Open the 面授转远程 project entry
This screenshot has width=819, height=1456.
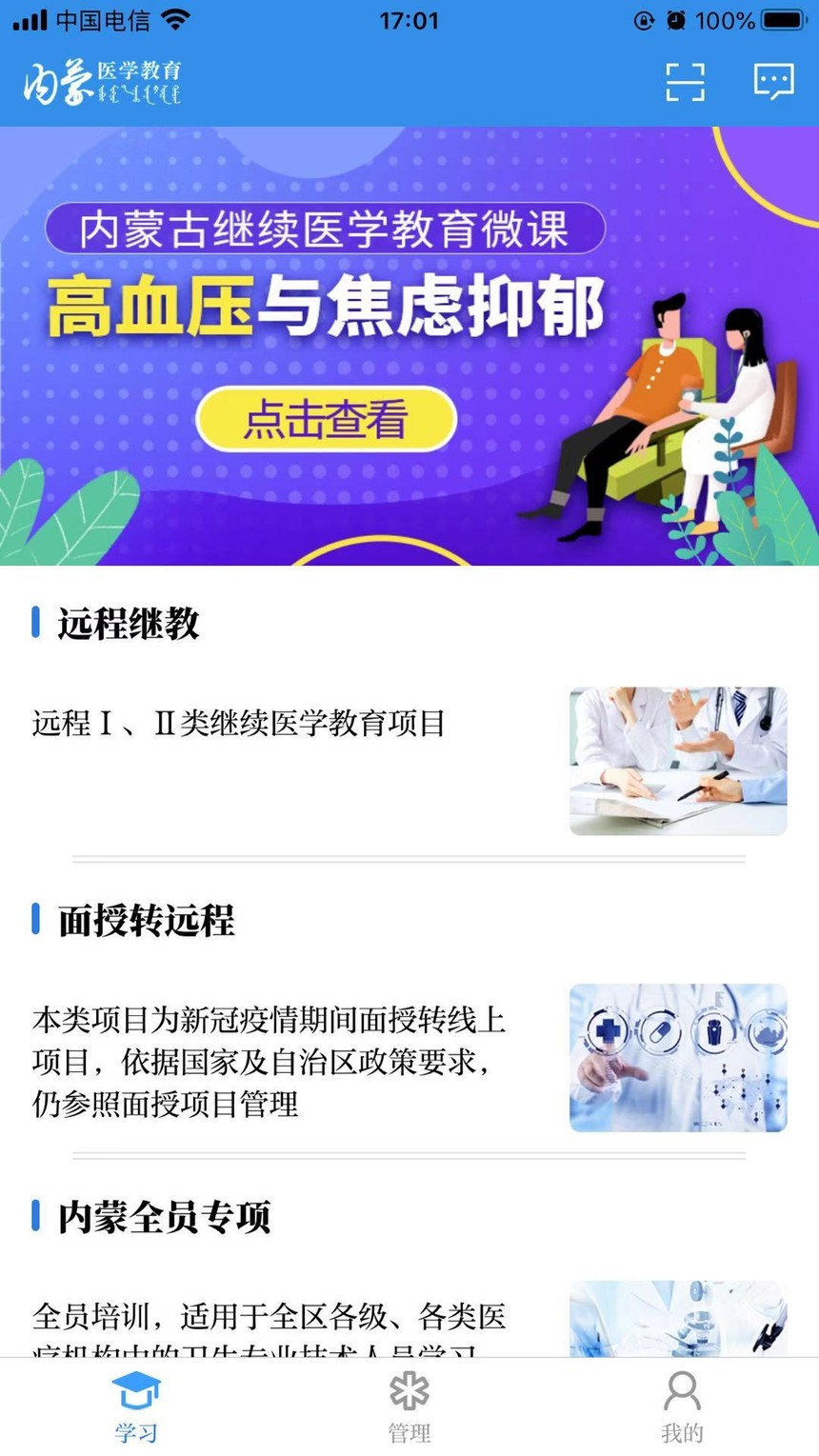click(409, 1058)
